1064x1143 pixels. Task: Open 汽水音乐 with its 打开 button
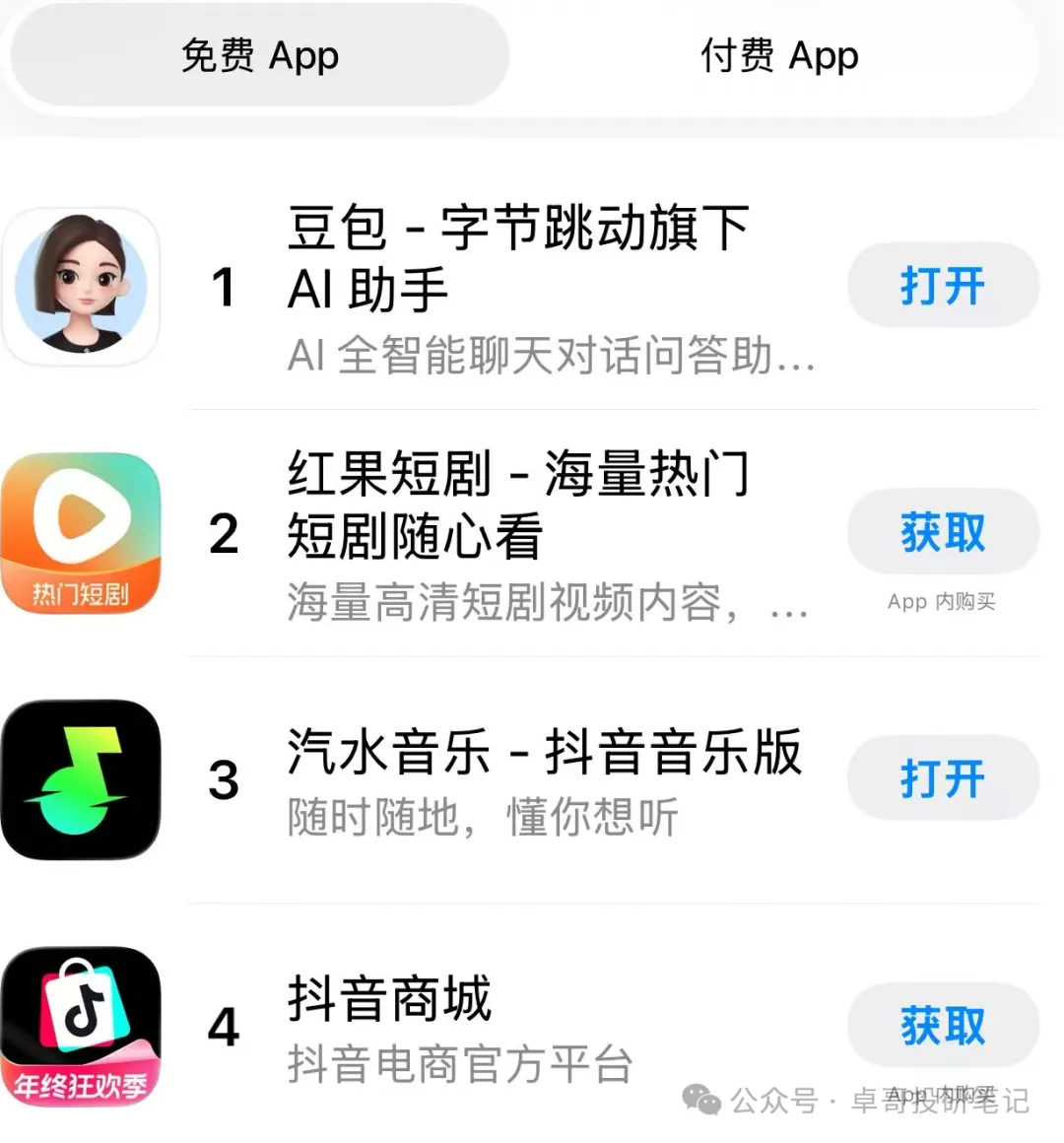click(942, 779)
